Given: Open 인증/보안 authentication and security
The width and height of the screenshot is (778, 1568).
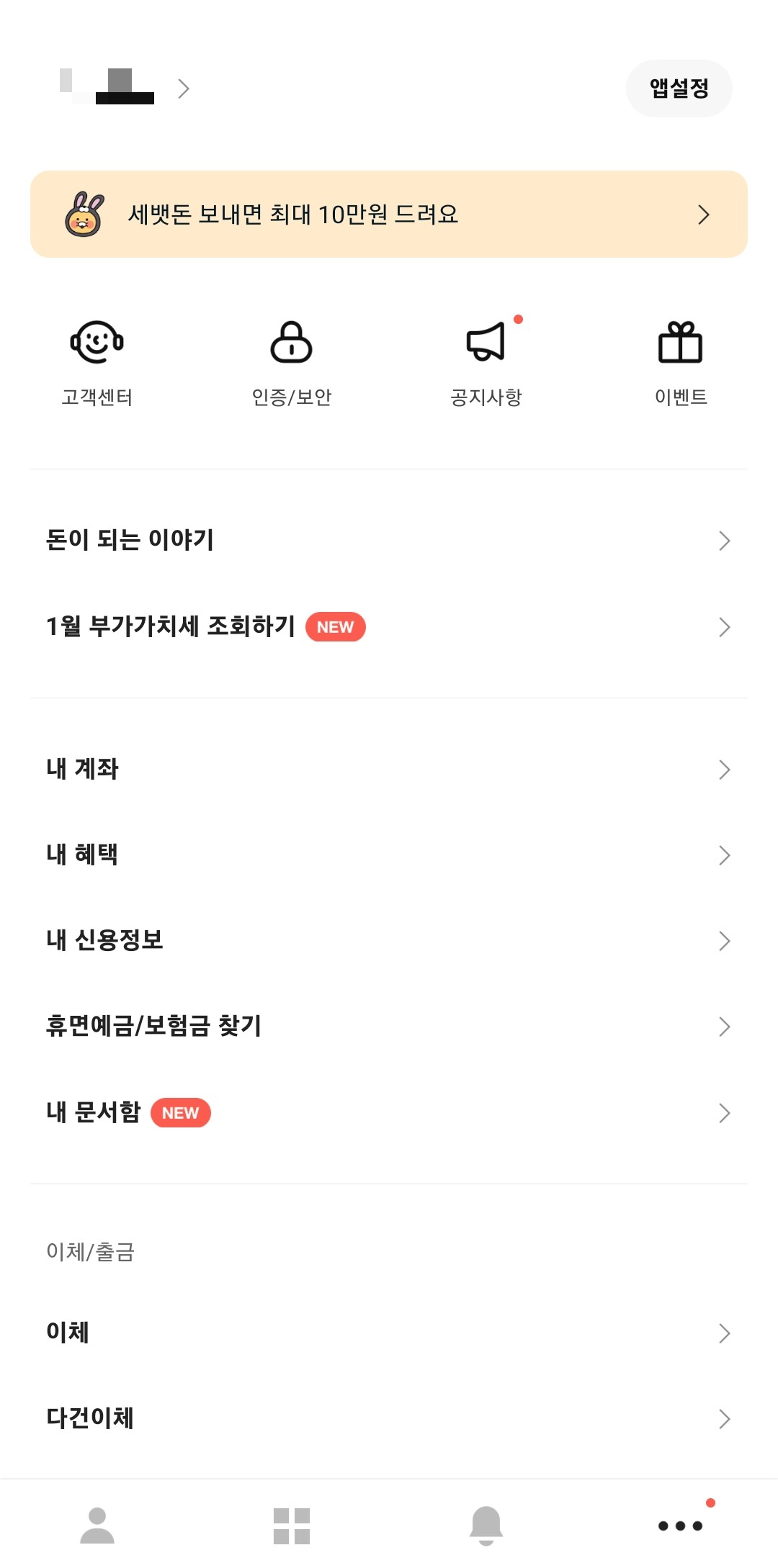Looking at the screenshot, I should [x=292, y=360].
